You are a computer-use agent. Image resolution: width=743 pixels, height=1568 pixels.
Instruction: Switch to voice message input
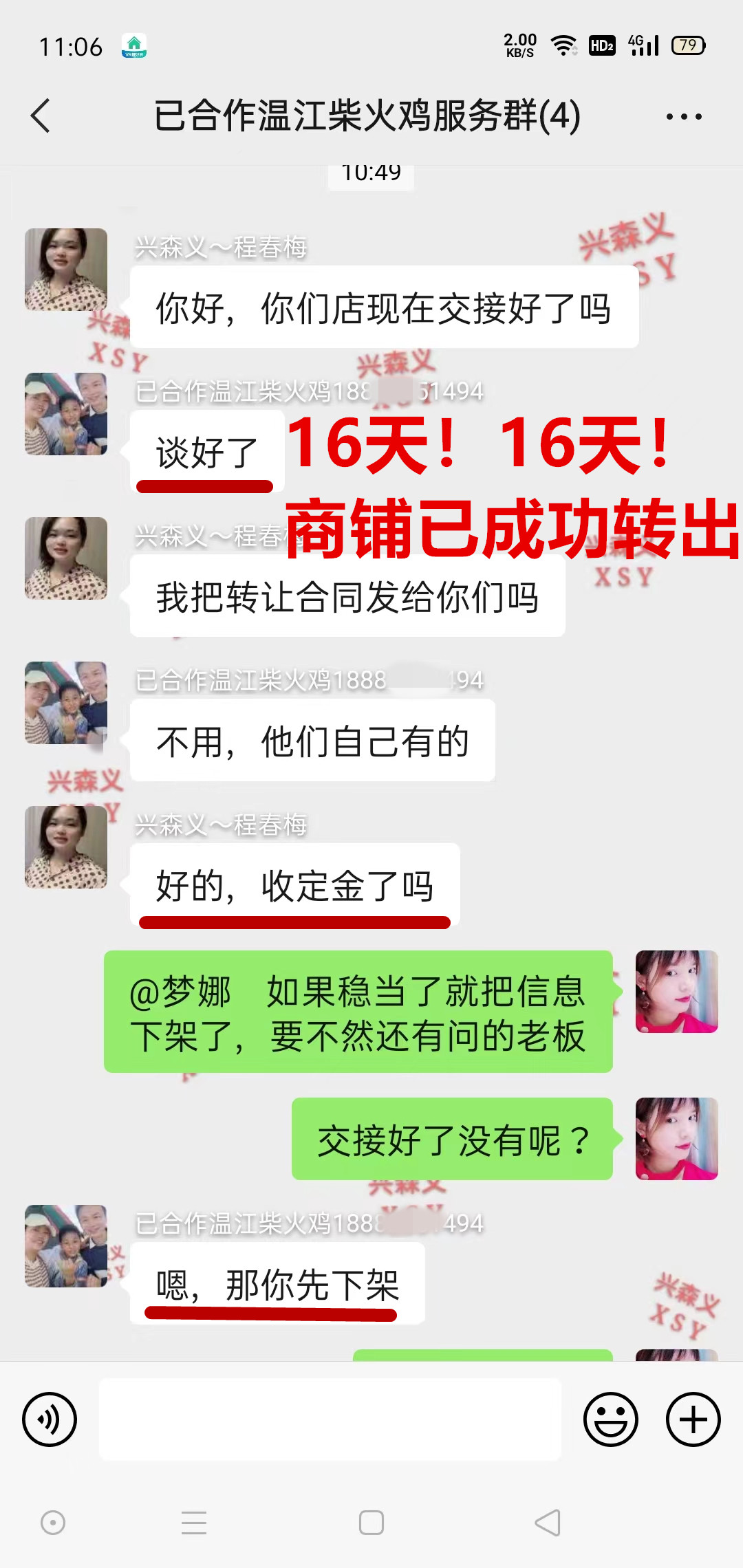(x=50, y=1419)
